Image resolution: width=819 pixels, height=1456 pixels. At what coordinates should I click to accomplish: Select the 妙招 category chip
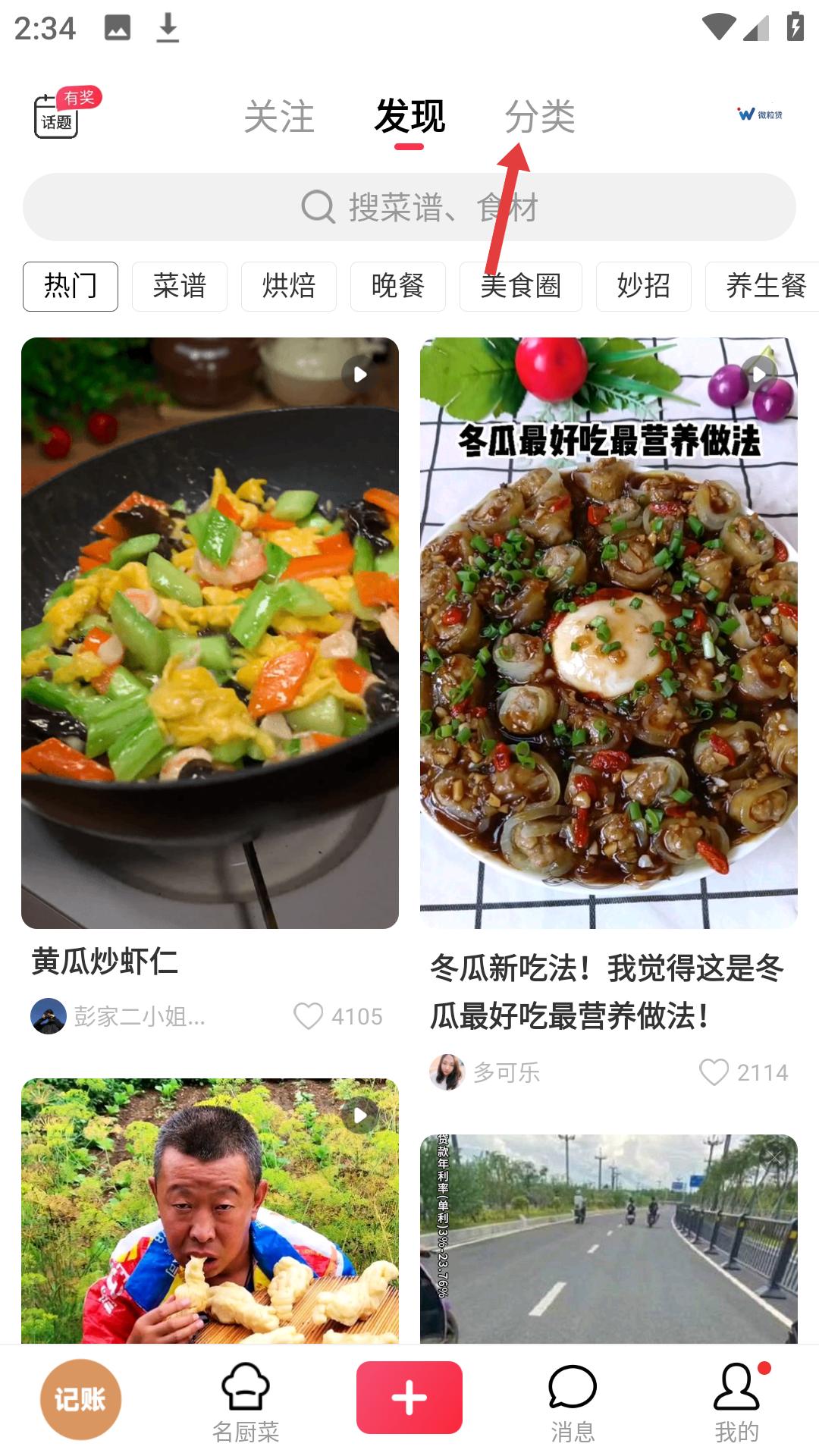tap(644, 286)
